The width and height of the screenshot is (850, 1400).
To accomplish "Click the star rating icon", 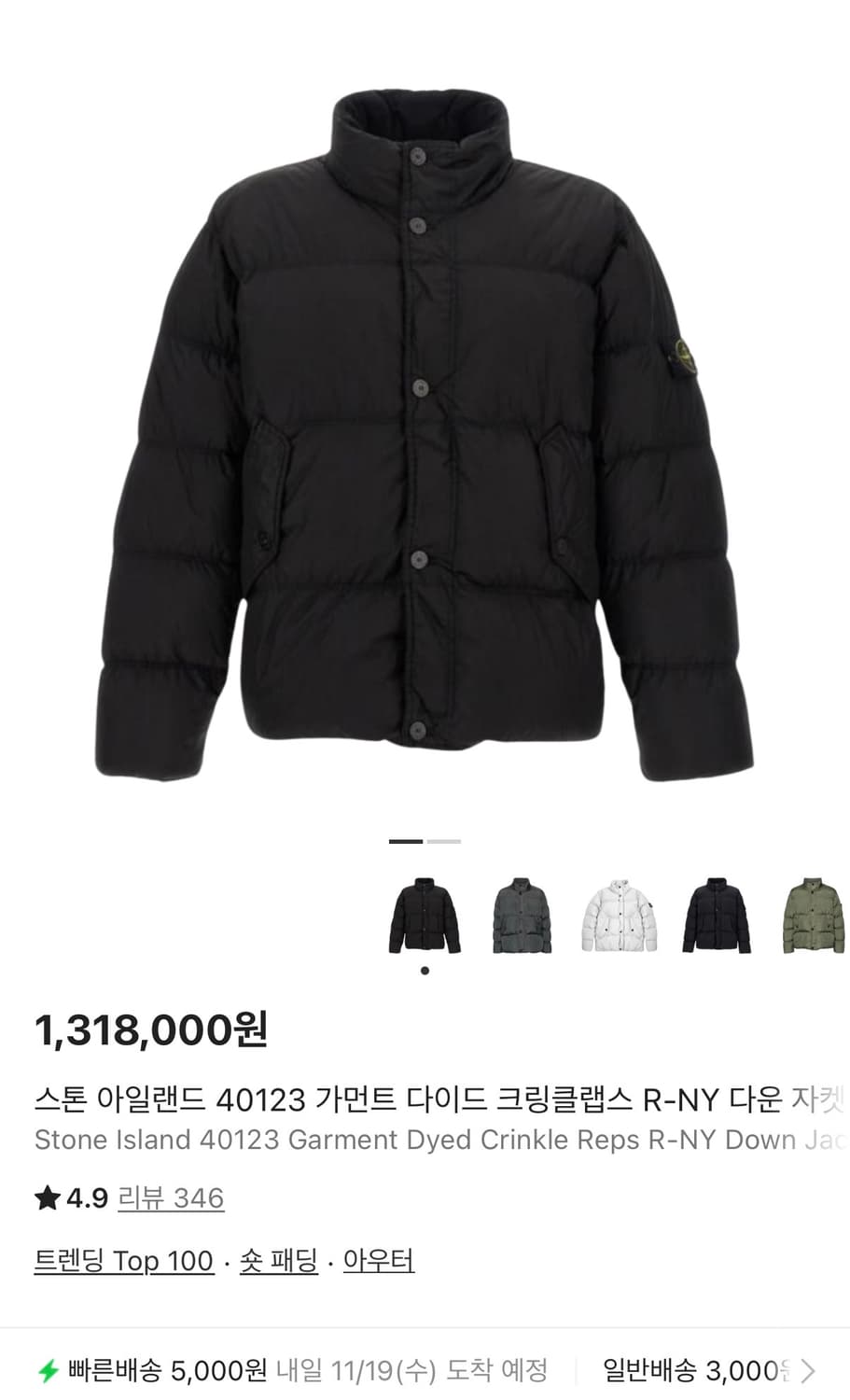I will pos(48,1197).
